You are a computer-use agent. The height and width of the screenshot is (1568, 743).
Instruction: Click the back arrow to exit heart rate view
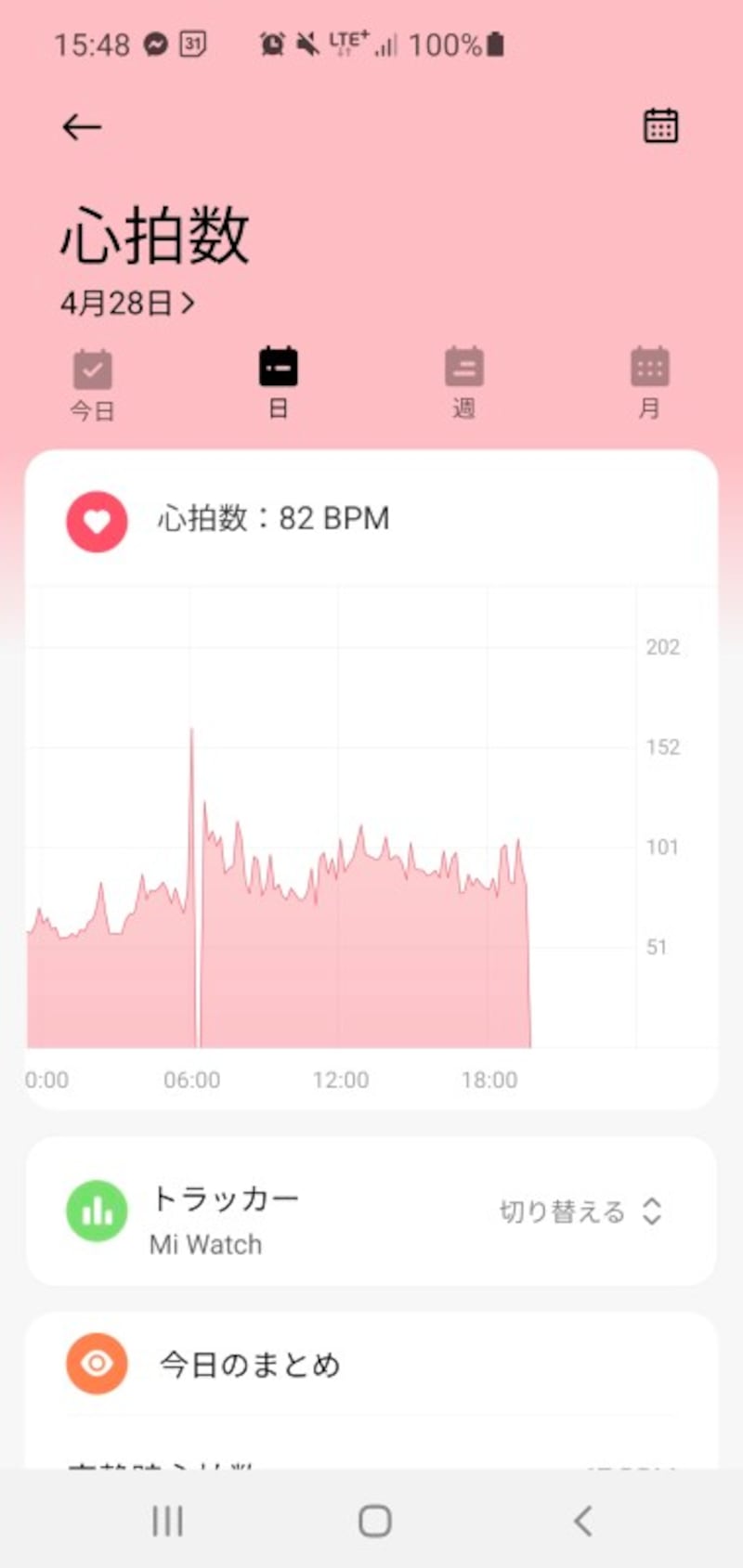[x=79, y=126]
